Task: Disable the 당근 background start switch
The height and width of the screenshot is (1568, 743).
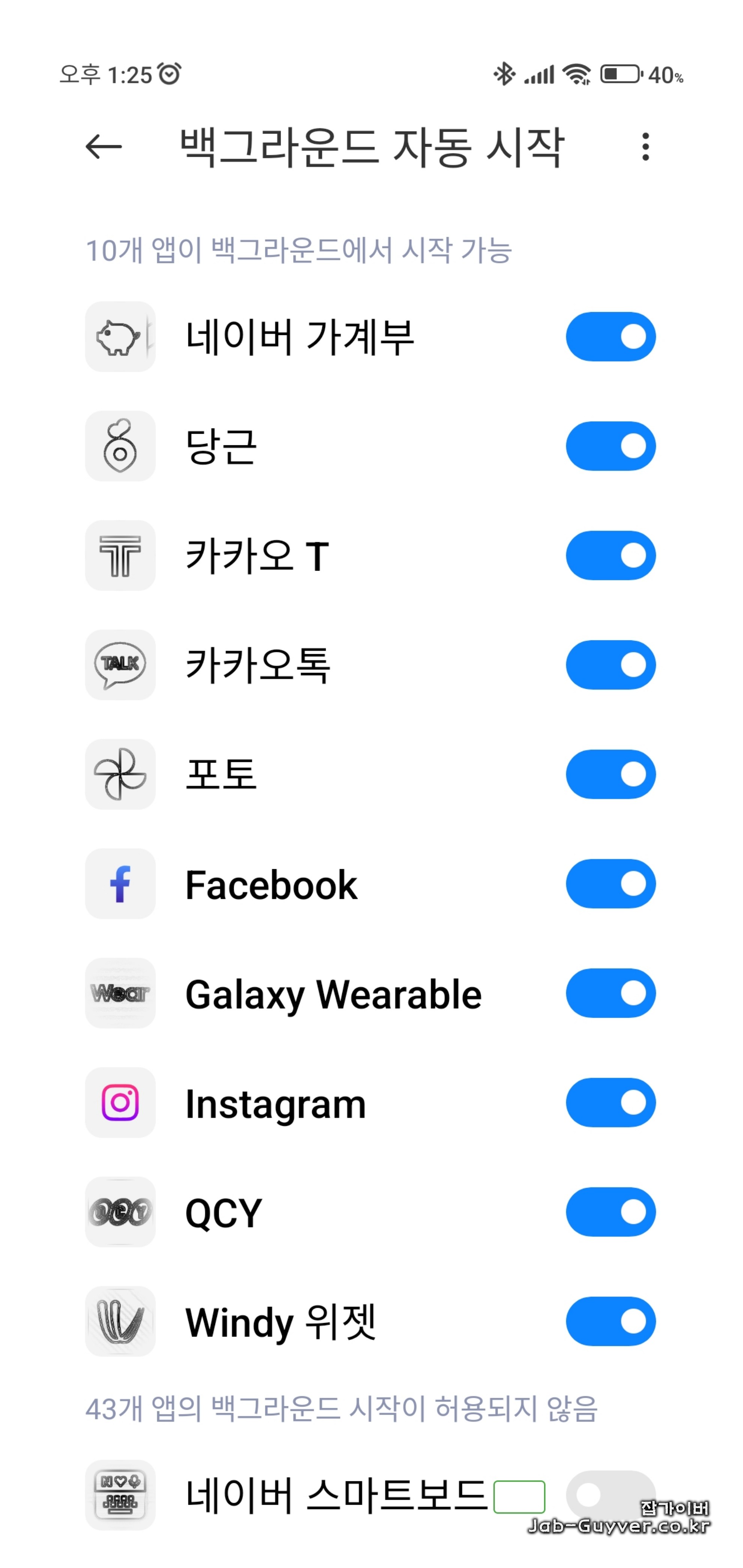Action: (610, 446)
